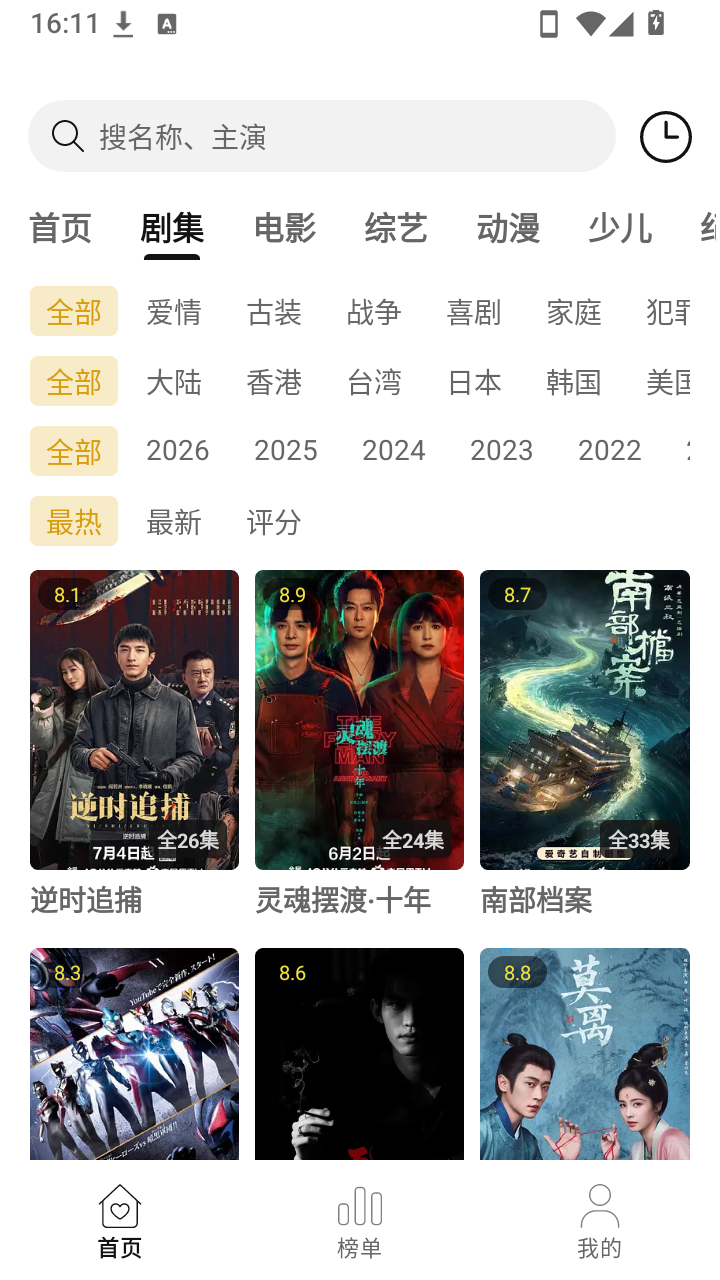This screenshot has width=720, height=1280.
Task: Switch to the 综艺 top tab
Action: point(396,228)
